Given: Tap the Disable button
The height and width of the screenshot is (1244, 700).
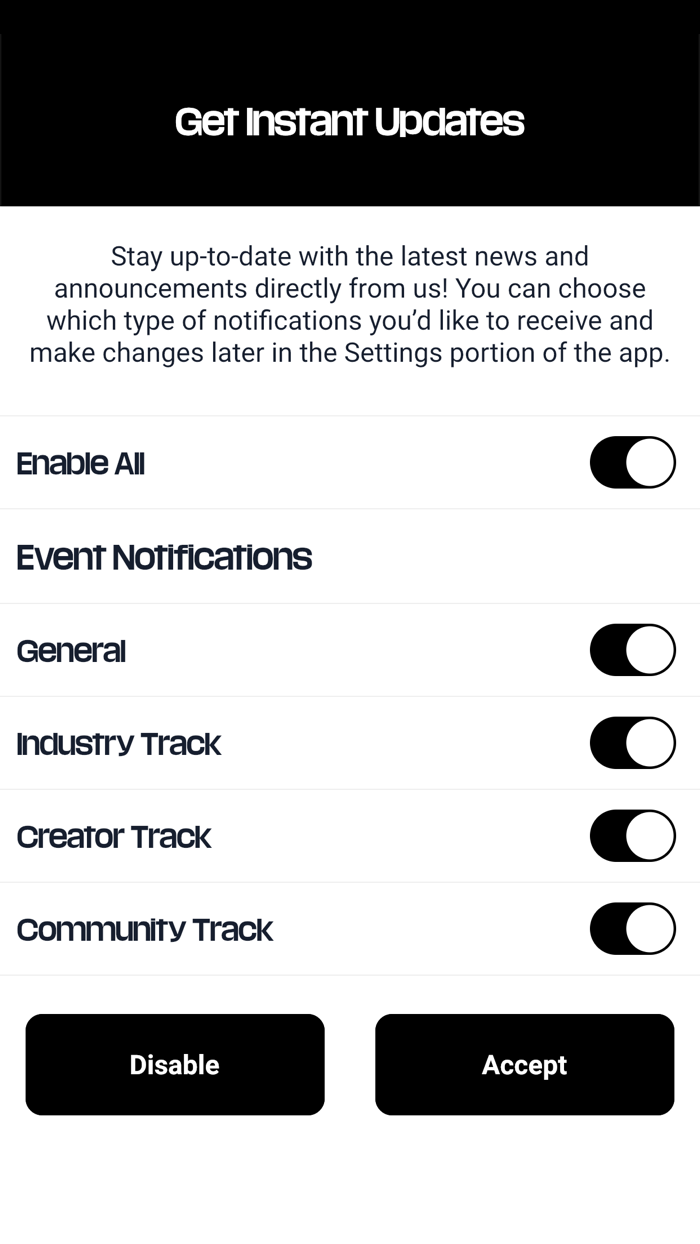Looking at the screenshot, I should [x=175, y=1064].
